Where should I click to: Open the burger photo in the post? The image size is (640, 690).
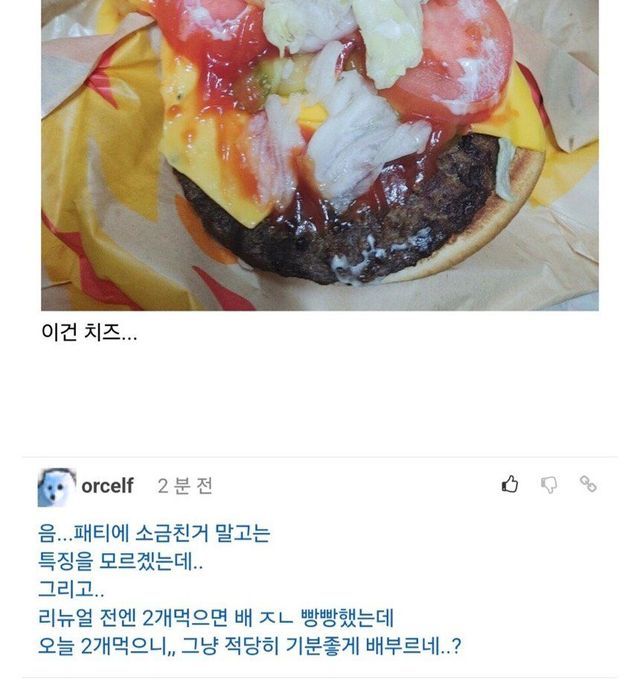pyautogui.click(x=320, y=155)
